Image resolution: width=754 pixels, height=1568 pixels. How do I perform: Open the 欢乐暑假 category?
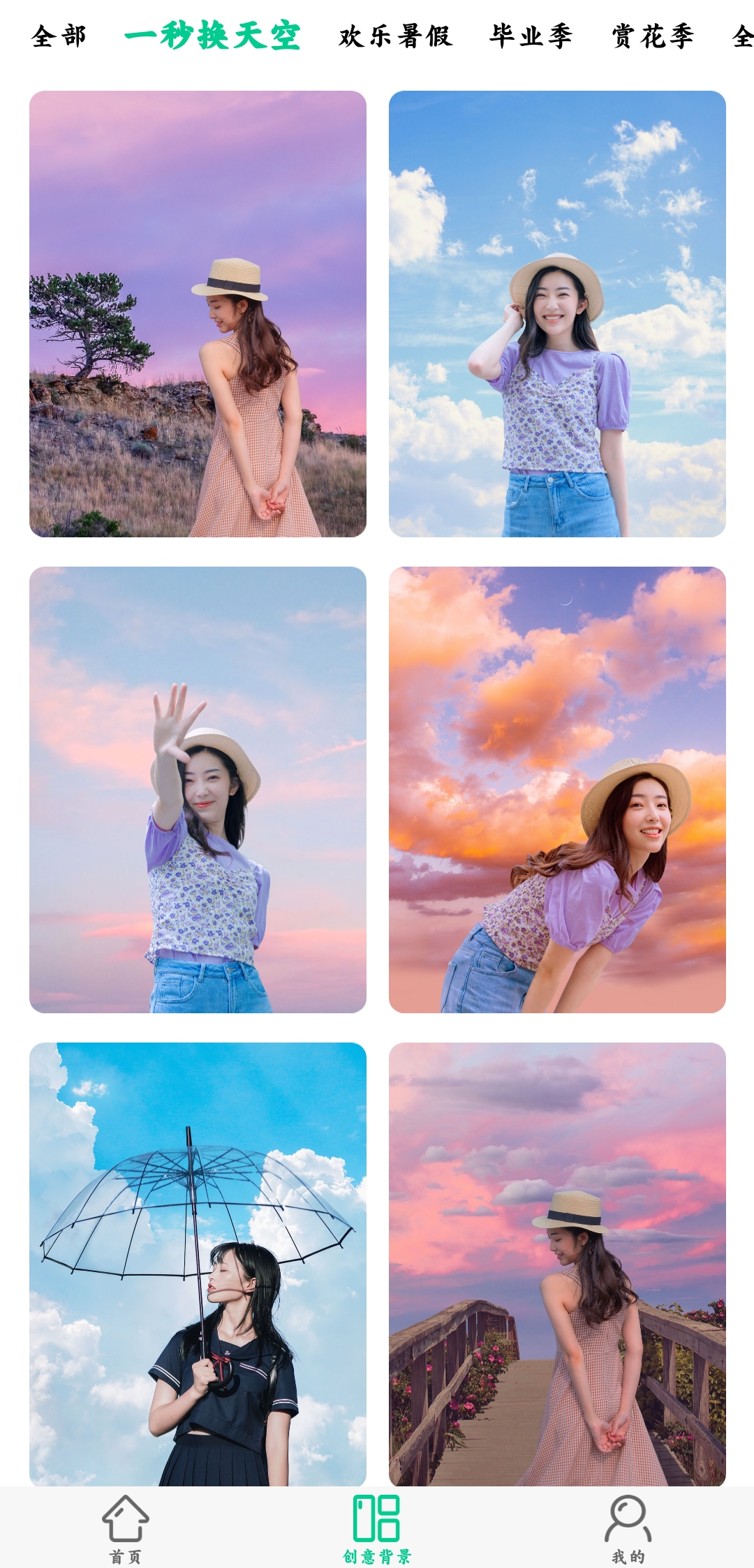[396, 36]
